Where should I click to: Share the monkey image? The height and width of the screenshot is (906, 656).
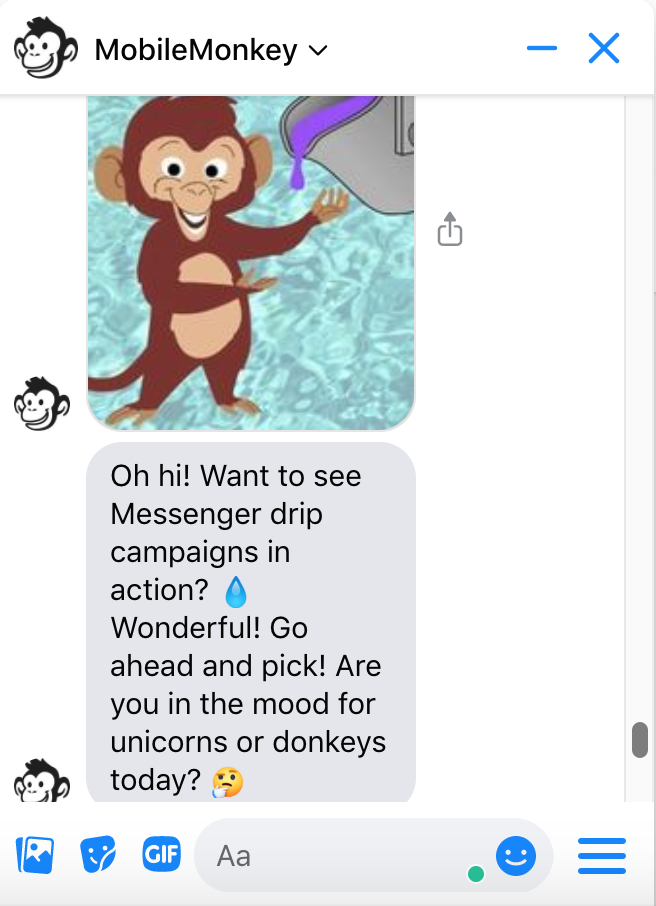(x=450, y=230)
